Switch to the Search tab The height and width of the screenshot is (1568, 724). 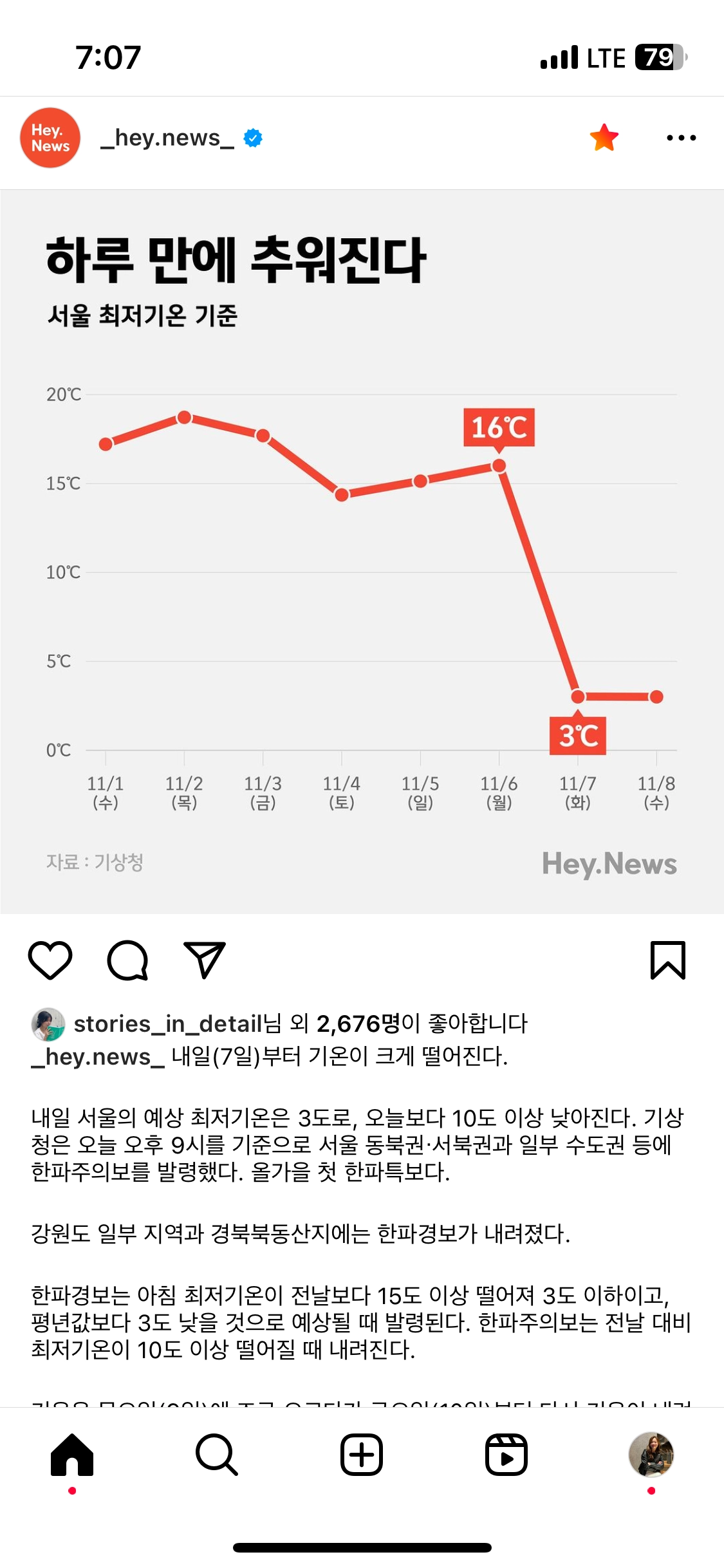pyautogui.click(x=217, y=1455)
